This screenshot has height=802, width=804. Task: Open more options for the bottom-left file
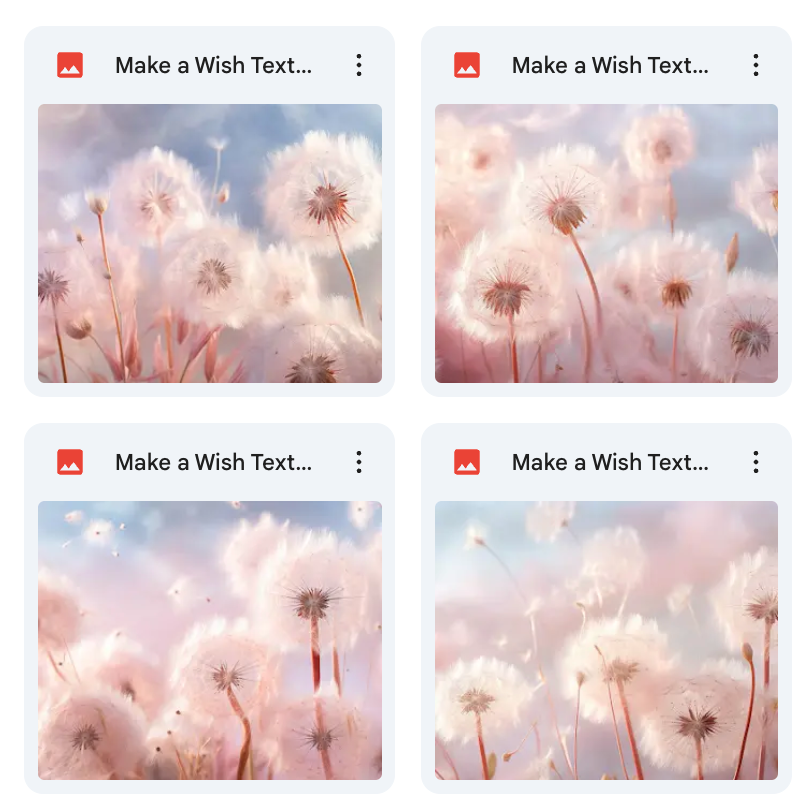359,462
